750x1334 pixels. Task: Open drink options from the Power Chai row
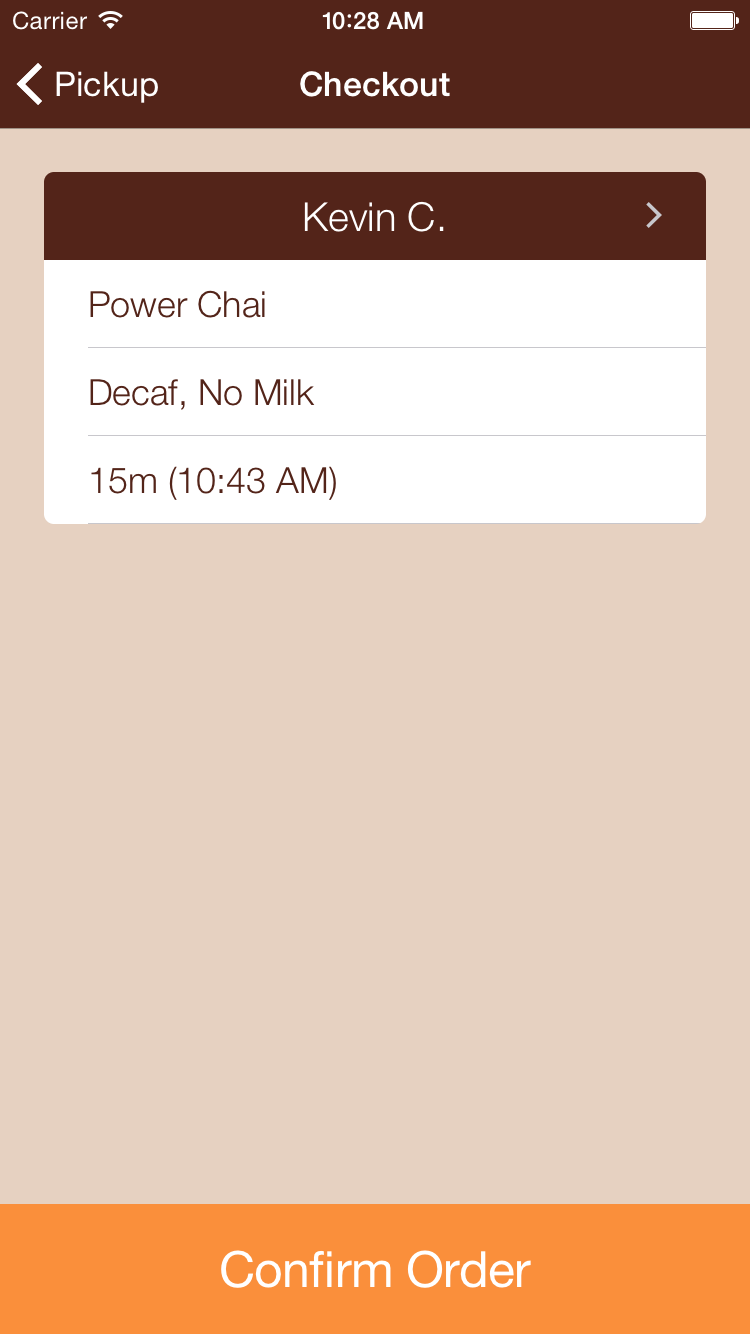tap(375, 304)
